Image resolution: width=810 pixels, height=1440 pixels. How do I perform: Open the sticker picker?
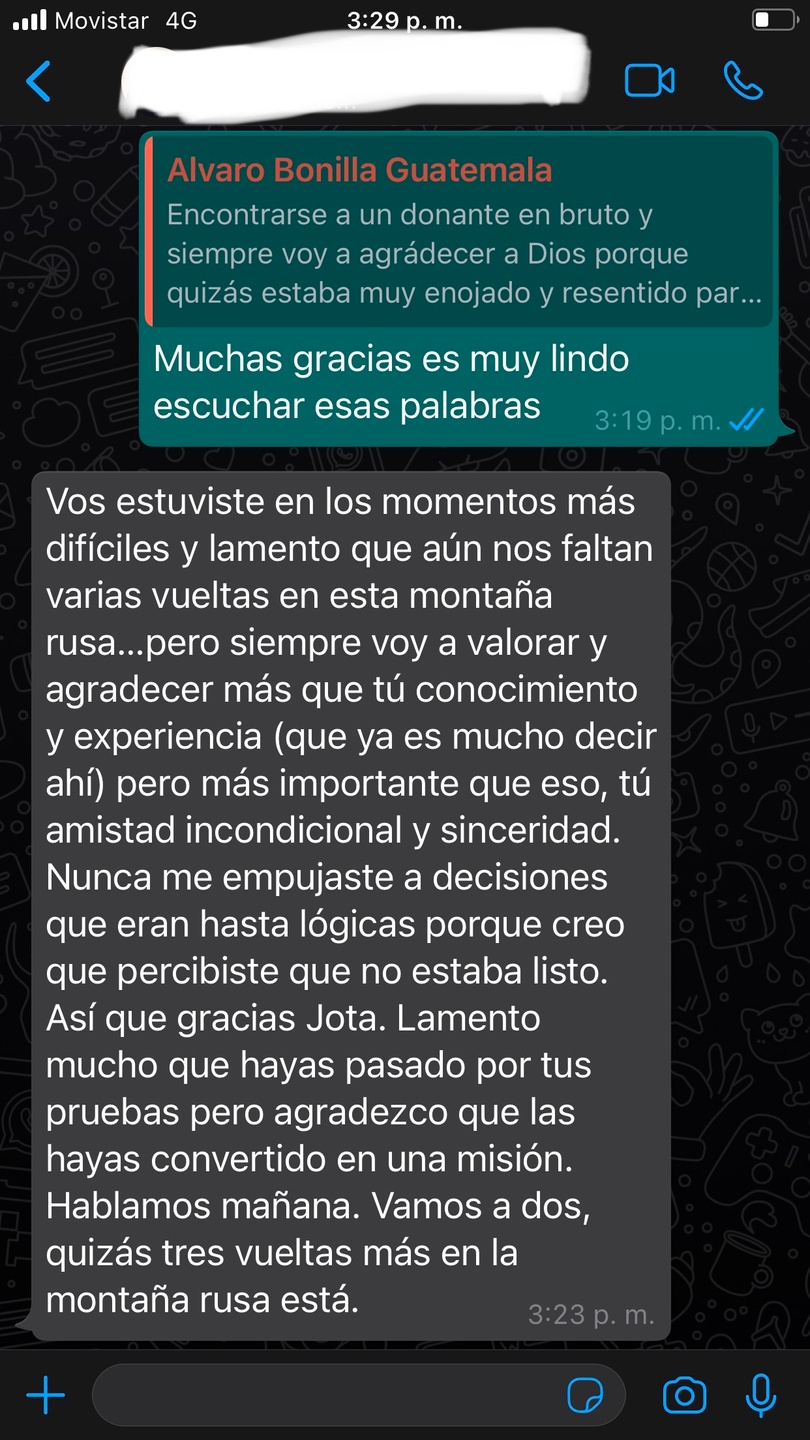coord(585,1395)
